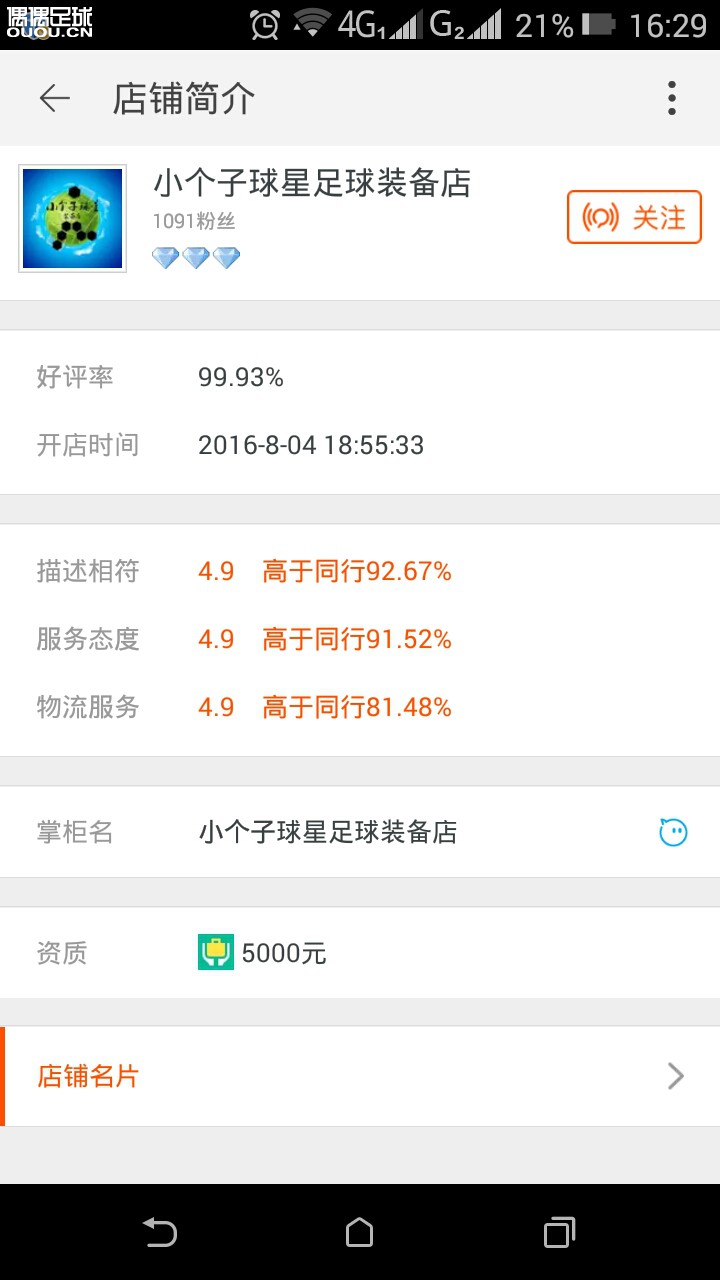Go back from 店铺简介 page
This screenshot has height=1280, width=720.
click(x=55, y=98)
